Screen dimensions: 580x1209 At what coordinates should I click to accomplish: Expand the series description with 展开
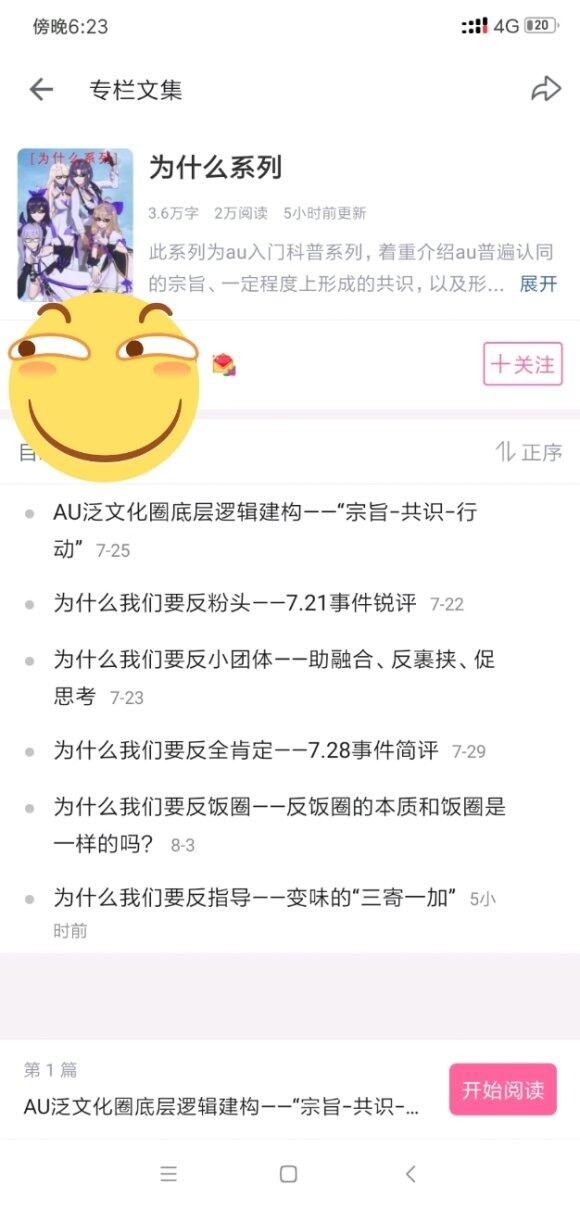point(538,284)
